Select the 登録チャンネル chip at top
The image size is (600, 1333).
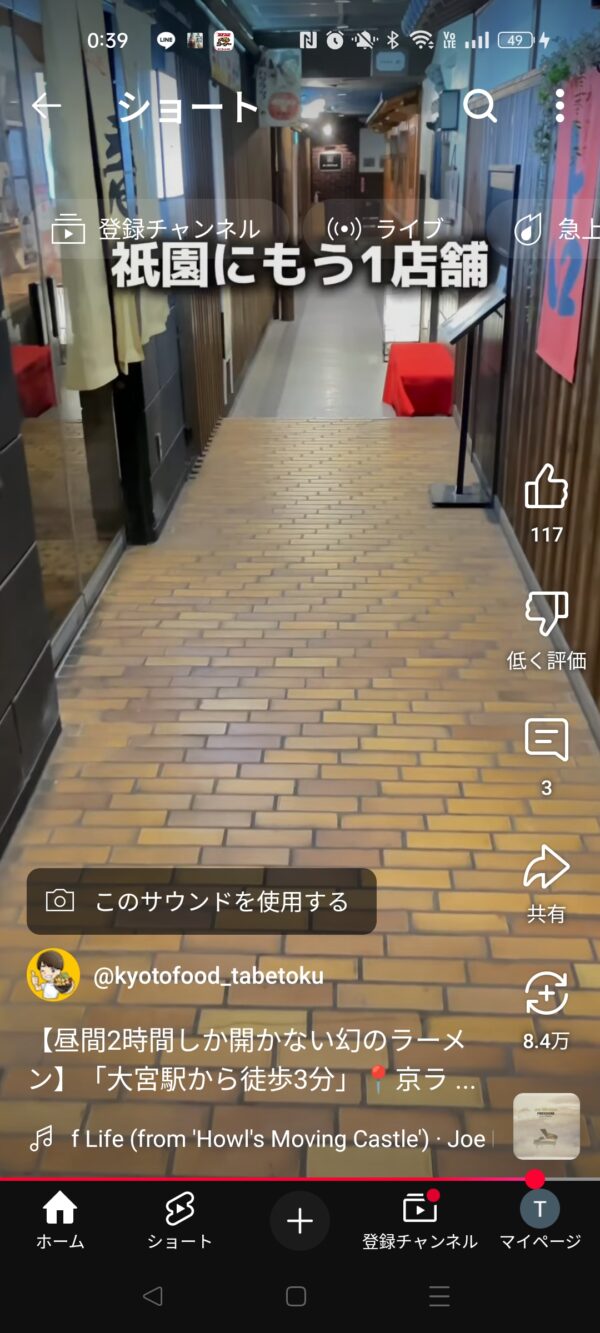tap(157, 230)
